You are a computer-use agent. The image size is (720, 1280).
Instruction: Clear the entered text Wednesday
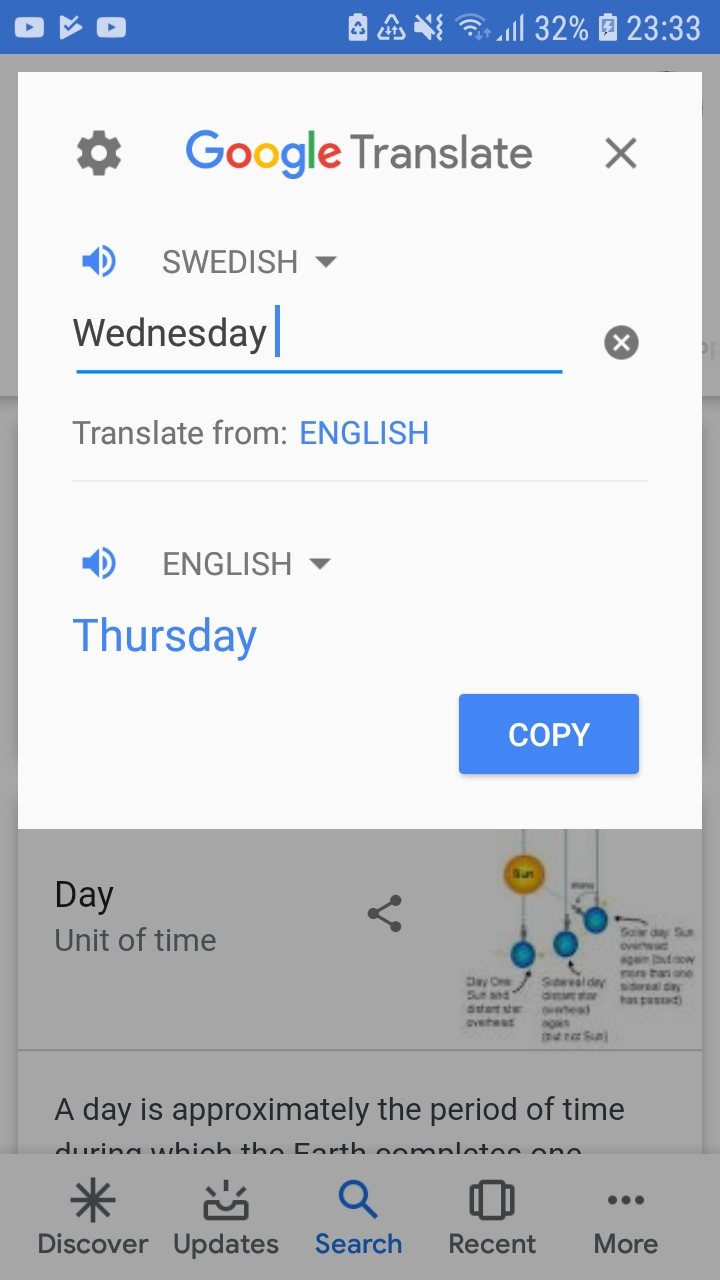tap(621, 343)
